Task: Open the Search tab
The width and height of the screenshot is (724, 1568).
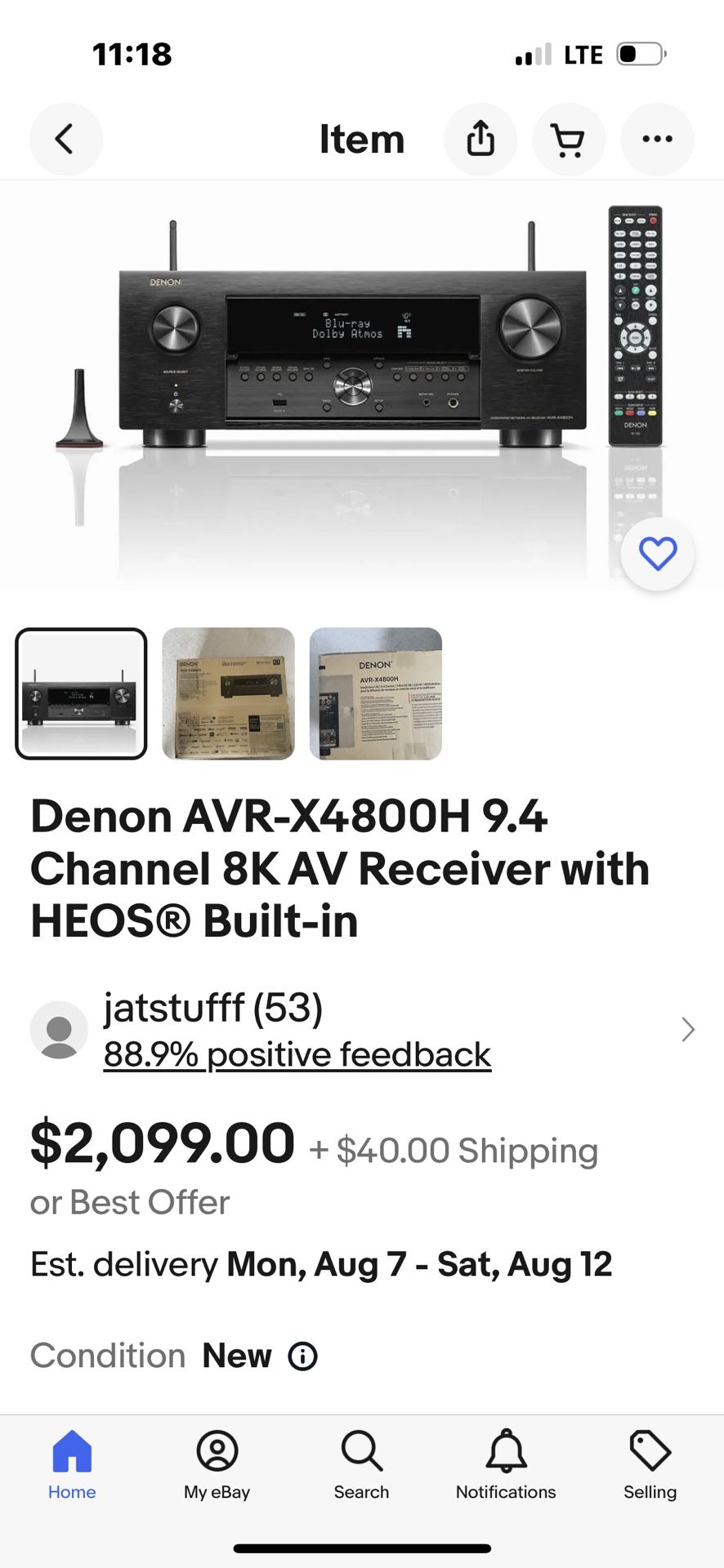Action: [x=361, y=1465]
